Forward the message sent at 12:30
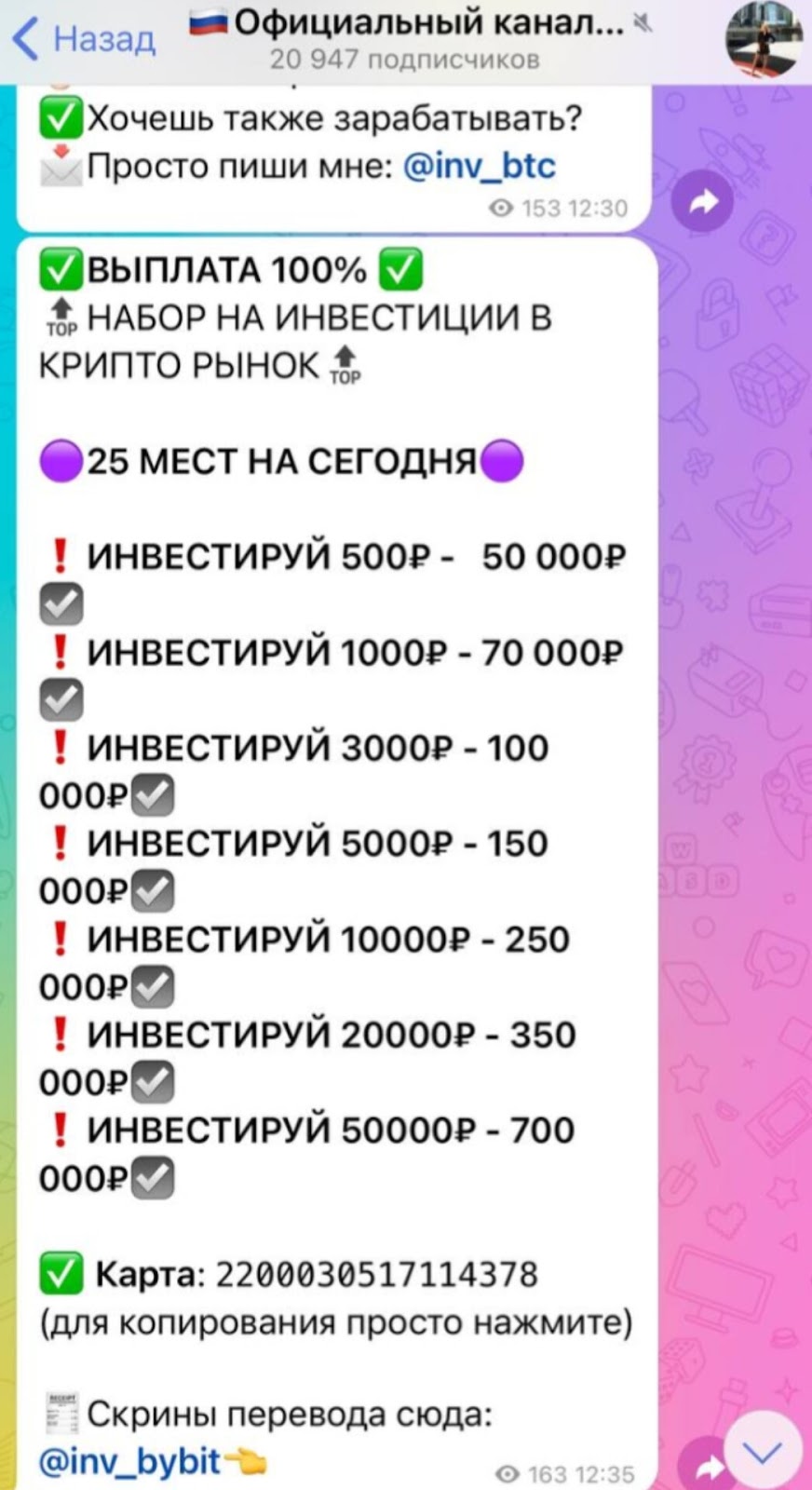This screenshot has width=812, height=1490. pyautogui.click(x=704, y=201)
